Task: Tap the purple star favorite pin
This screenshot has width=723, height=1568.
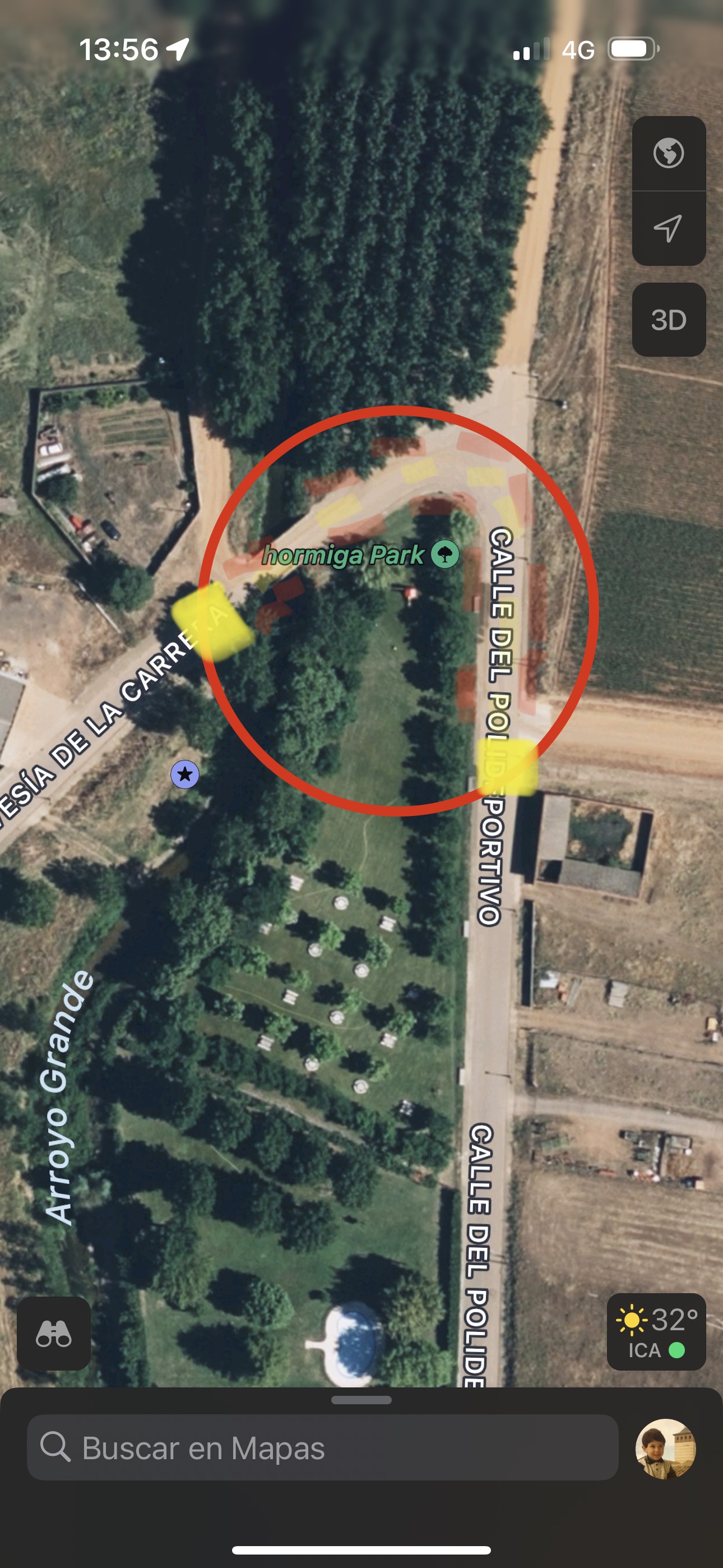Action: [185, 774]
